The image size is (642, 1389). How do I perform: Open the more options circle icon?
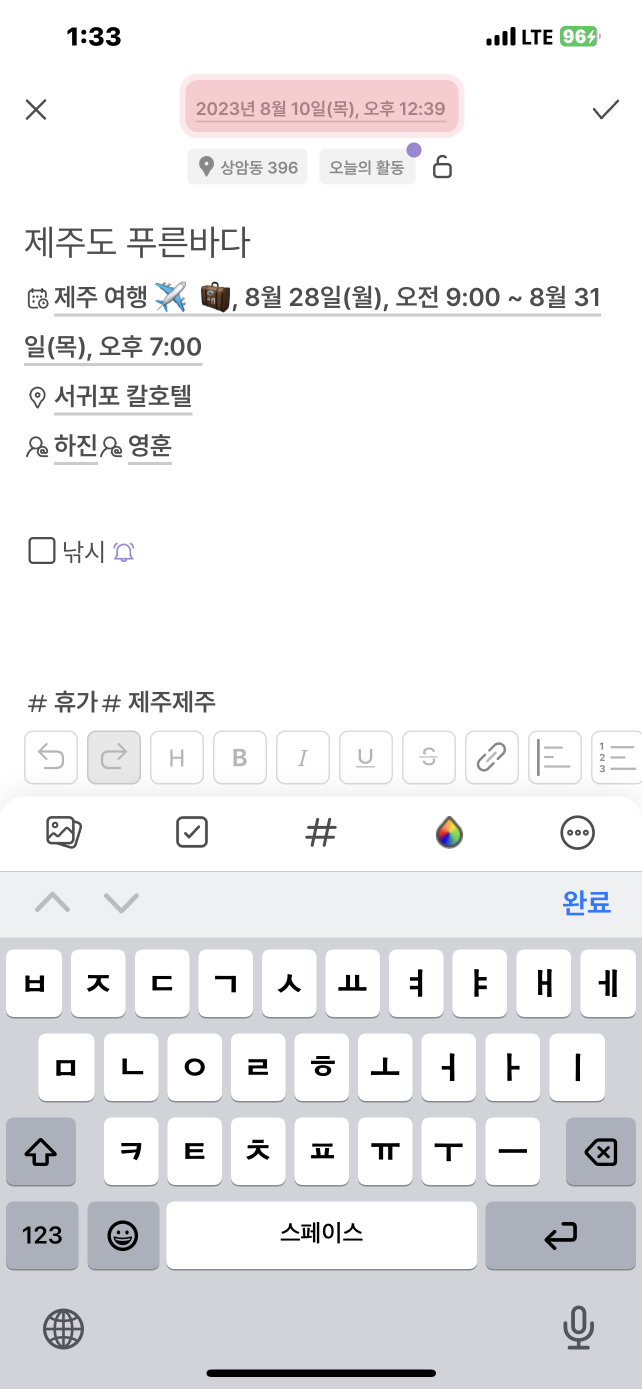[x=578, y=832]
